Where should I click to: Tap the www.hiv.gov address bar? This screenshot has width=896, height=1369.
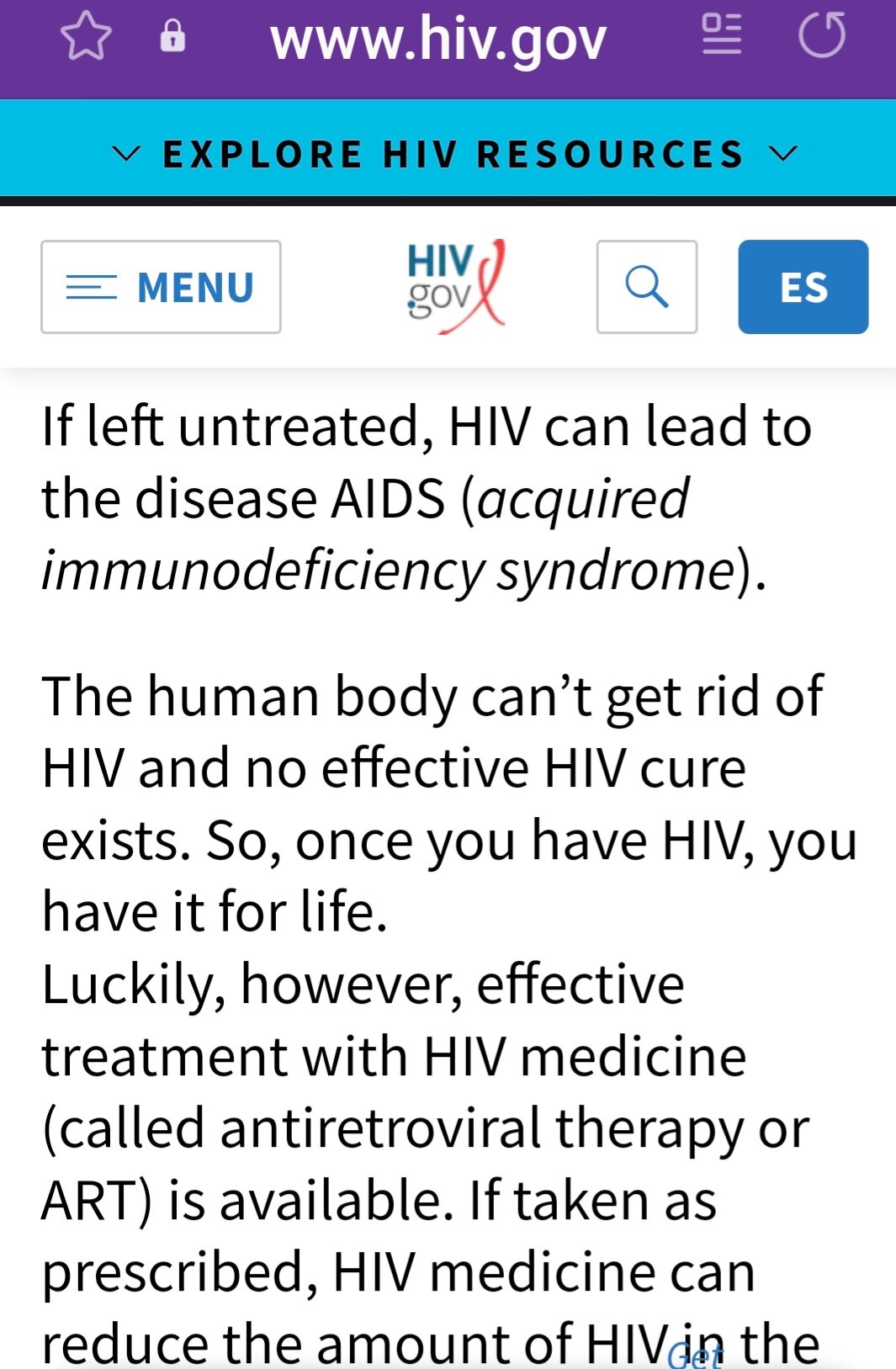[x=437, y=40]
